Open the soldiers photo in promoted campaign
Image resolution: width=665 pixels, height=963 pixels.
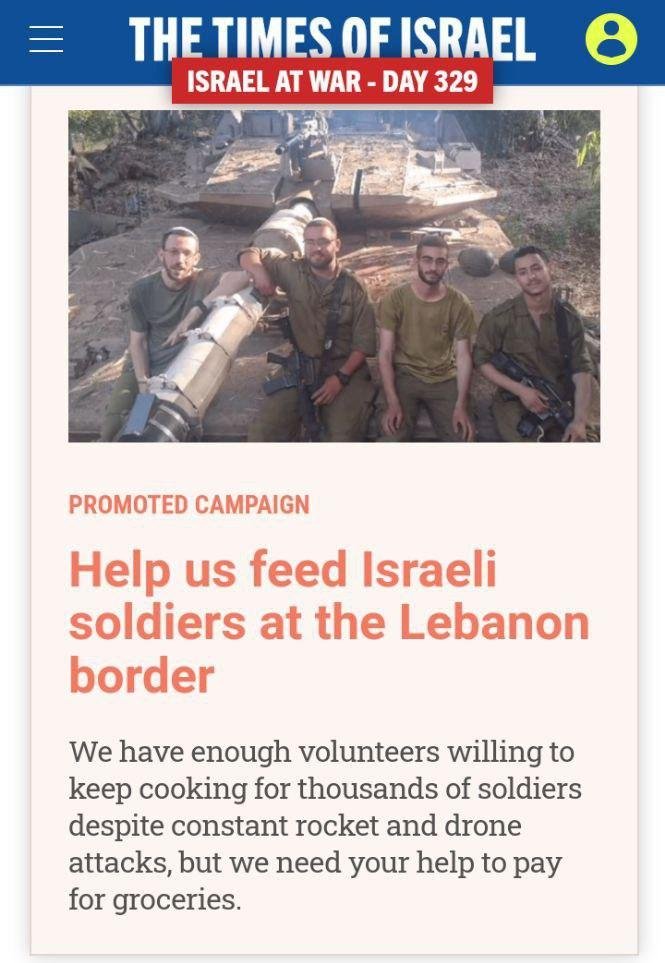[x=334, y=276]
